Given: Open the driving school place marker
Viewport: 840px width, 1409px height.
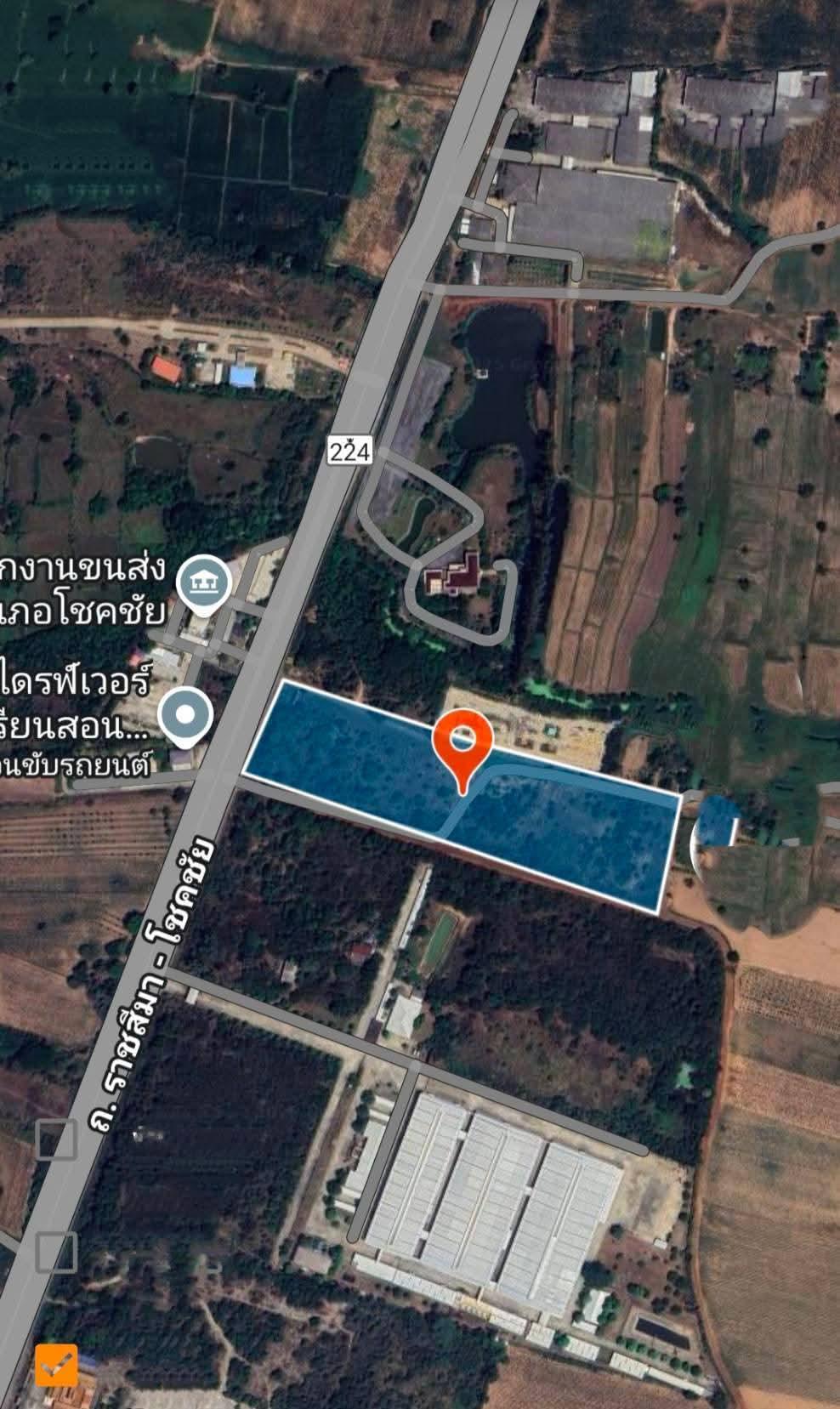Looking at the screenshot, I should click(x=187, y=717).
